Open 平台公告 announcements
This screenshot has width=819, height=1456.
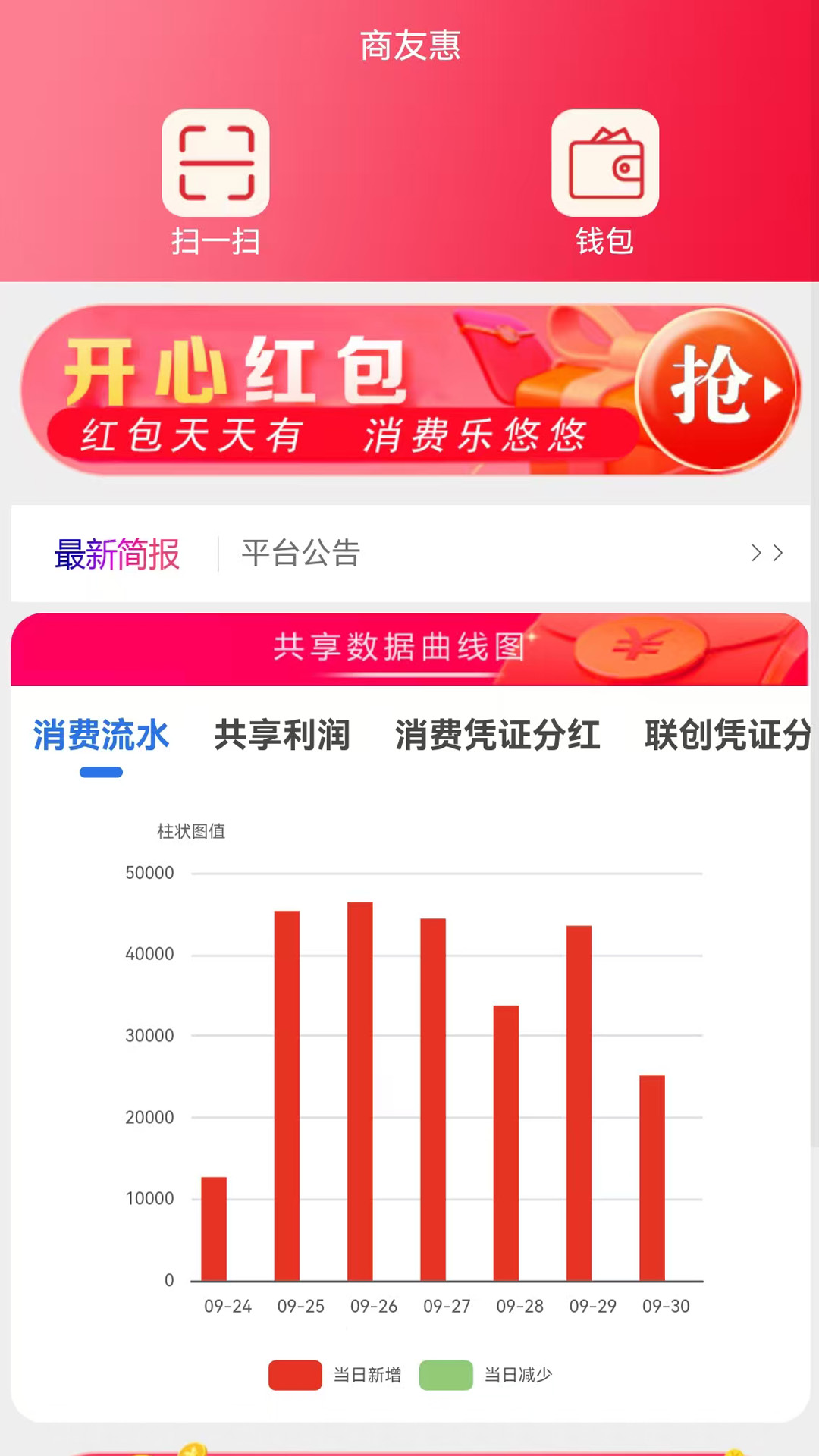point(300,553)
